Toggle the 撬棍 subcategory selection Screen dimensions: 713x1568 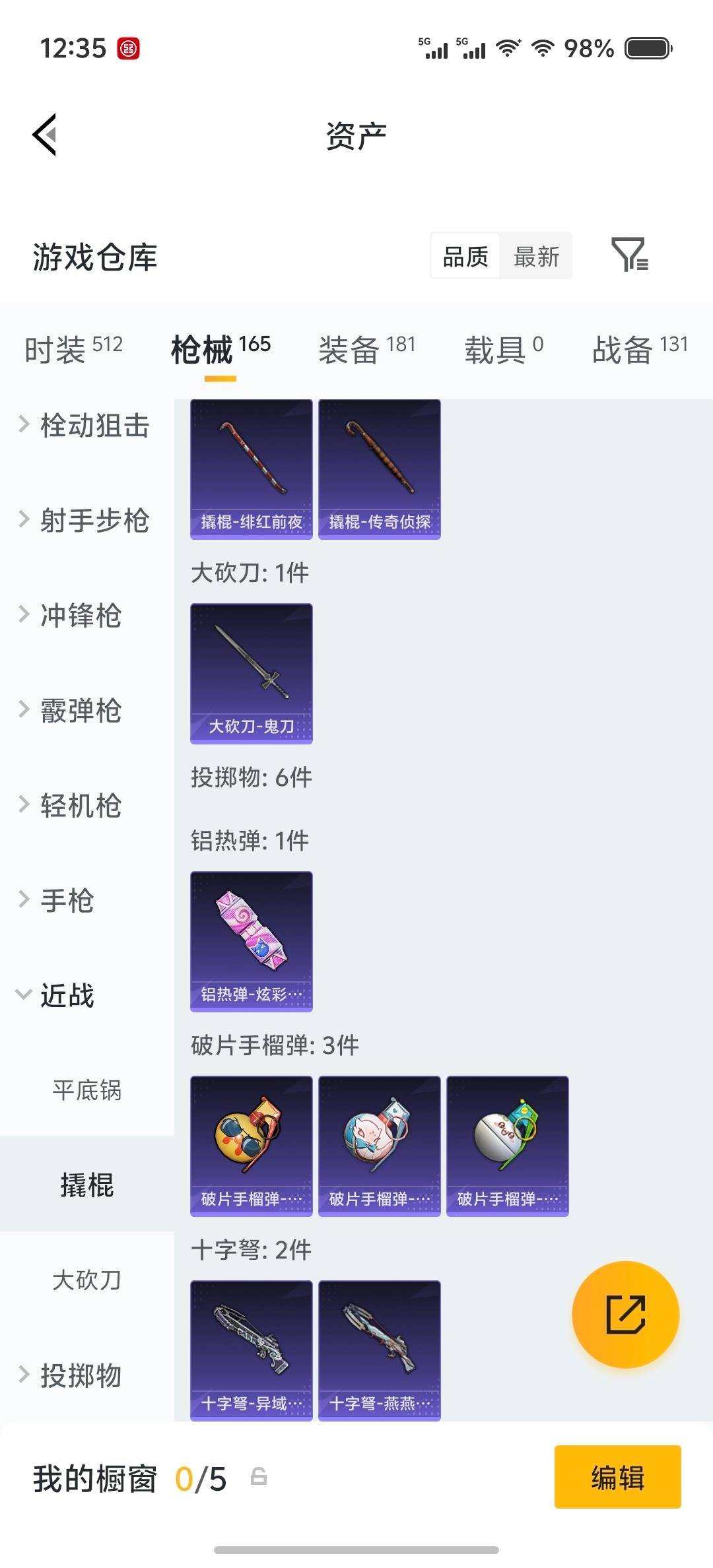(86, 1185)
